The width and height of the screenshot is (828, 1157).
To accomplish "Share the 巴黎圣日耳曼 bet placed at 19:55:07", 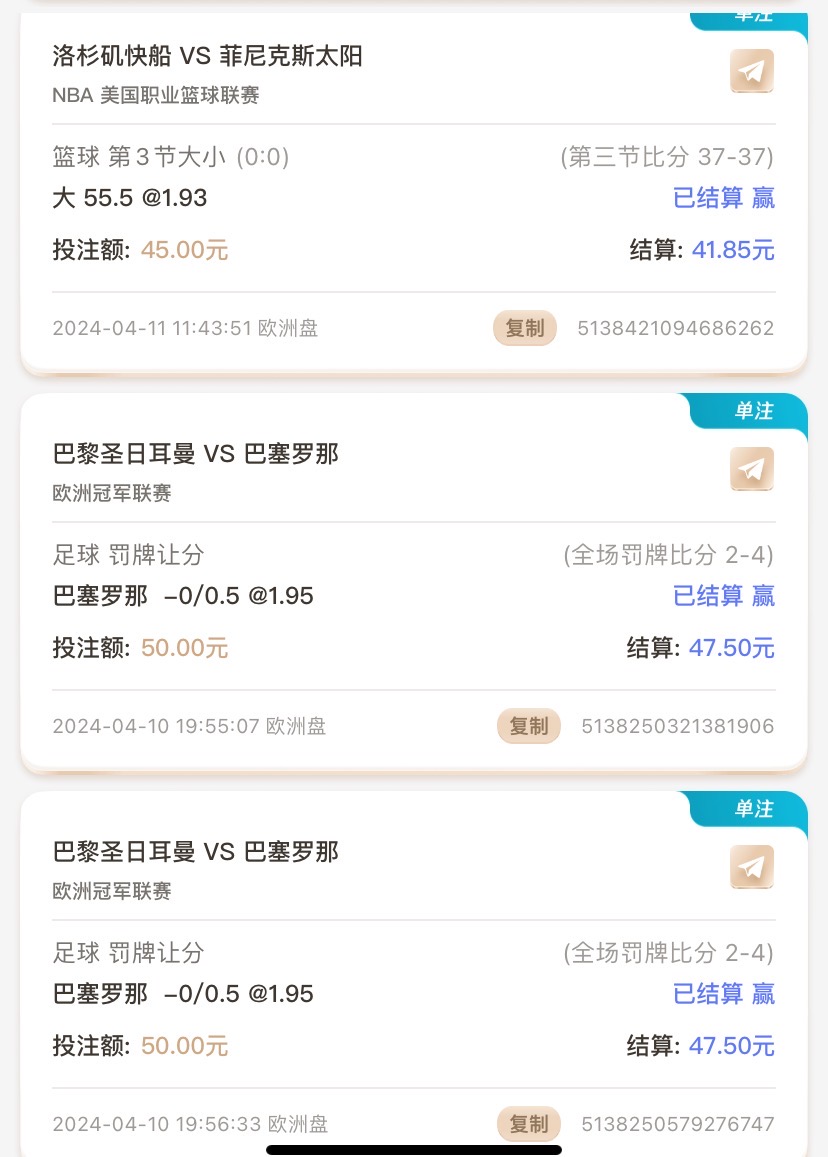I will tap(752, 469).
